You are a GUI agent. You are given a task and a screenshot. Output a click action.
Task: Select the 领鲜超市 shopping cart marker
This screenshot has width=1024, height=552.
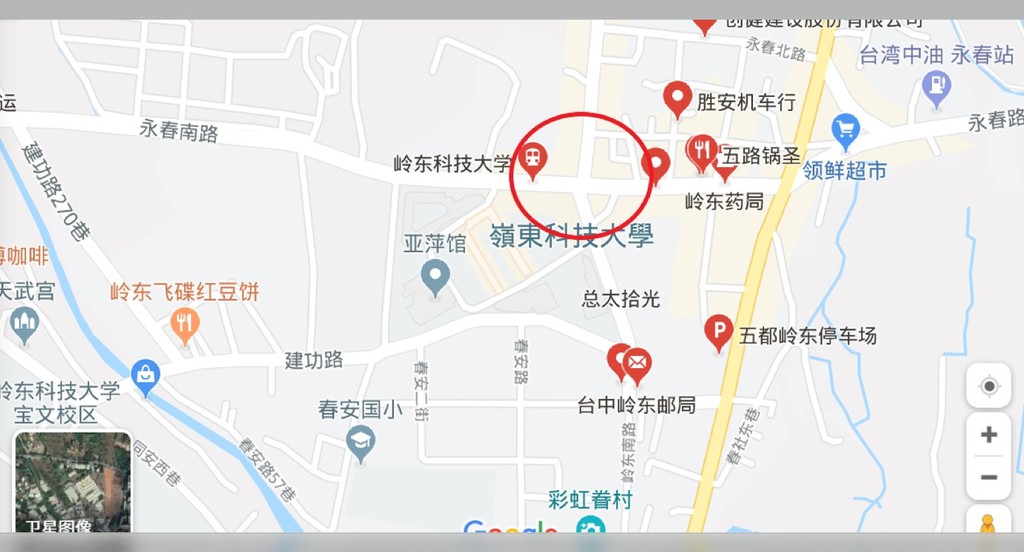[845, 129]
